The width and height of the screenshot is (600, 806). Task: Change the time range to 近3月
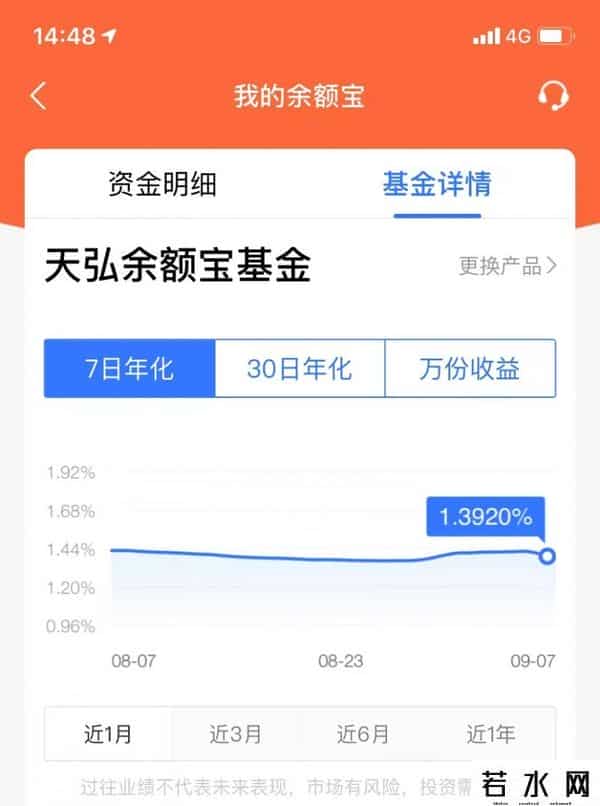[236, 735]
